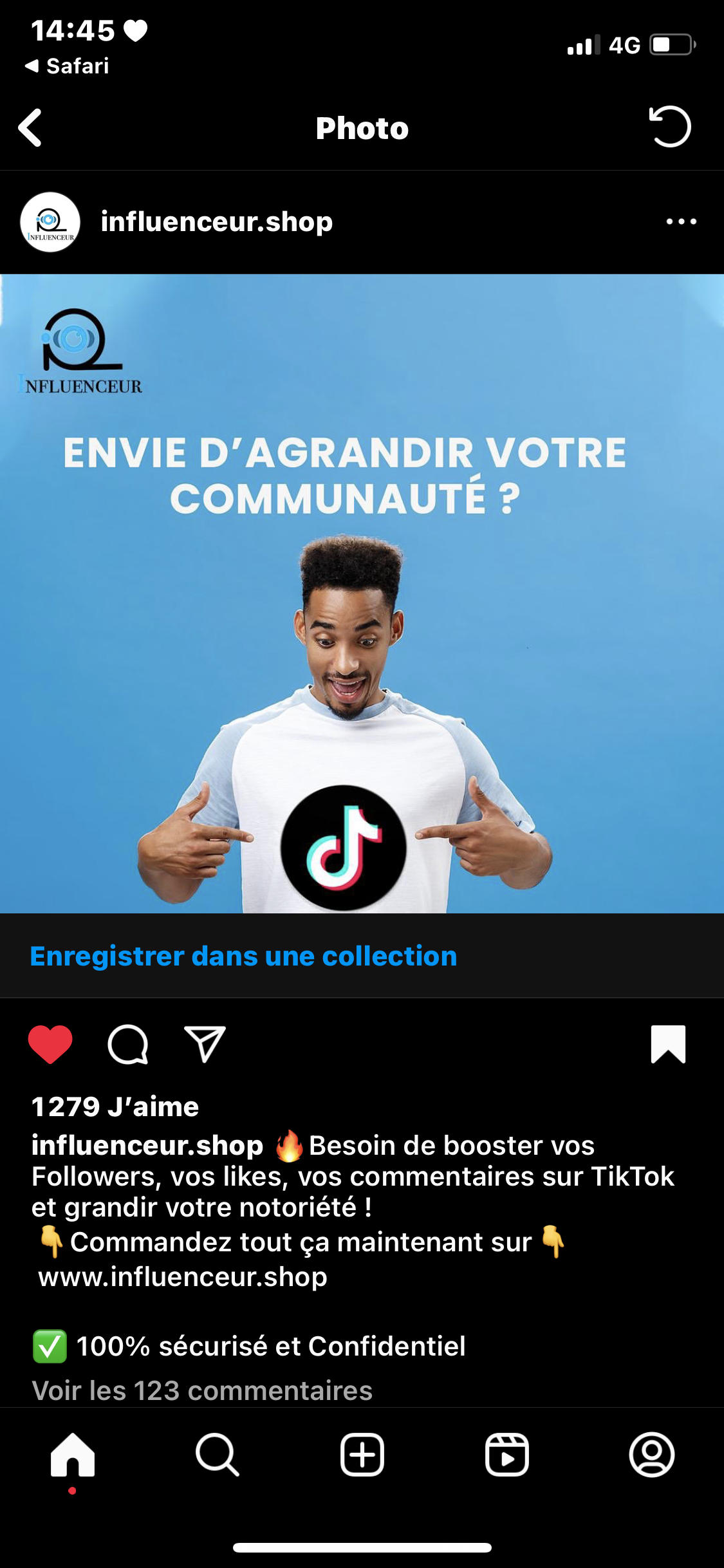Unlike the post with the red heart
This screenshot has width=724, height=1568.
click(50, 1043)
